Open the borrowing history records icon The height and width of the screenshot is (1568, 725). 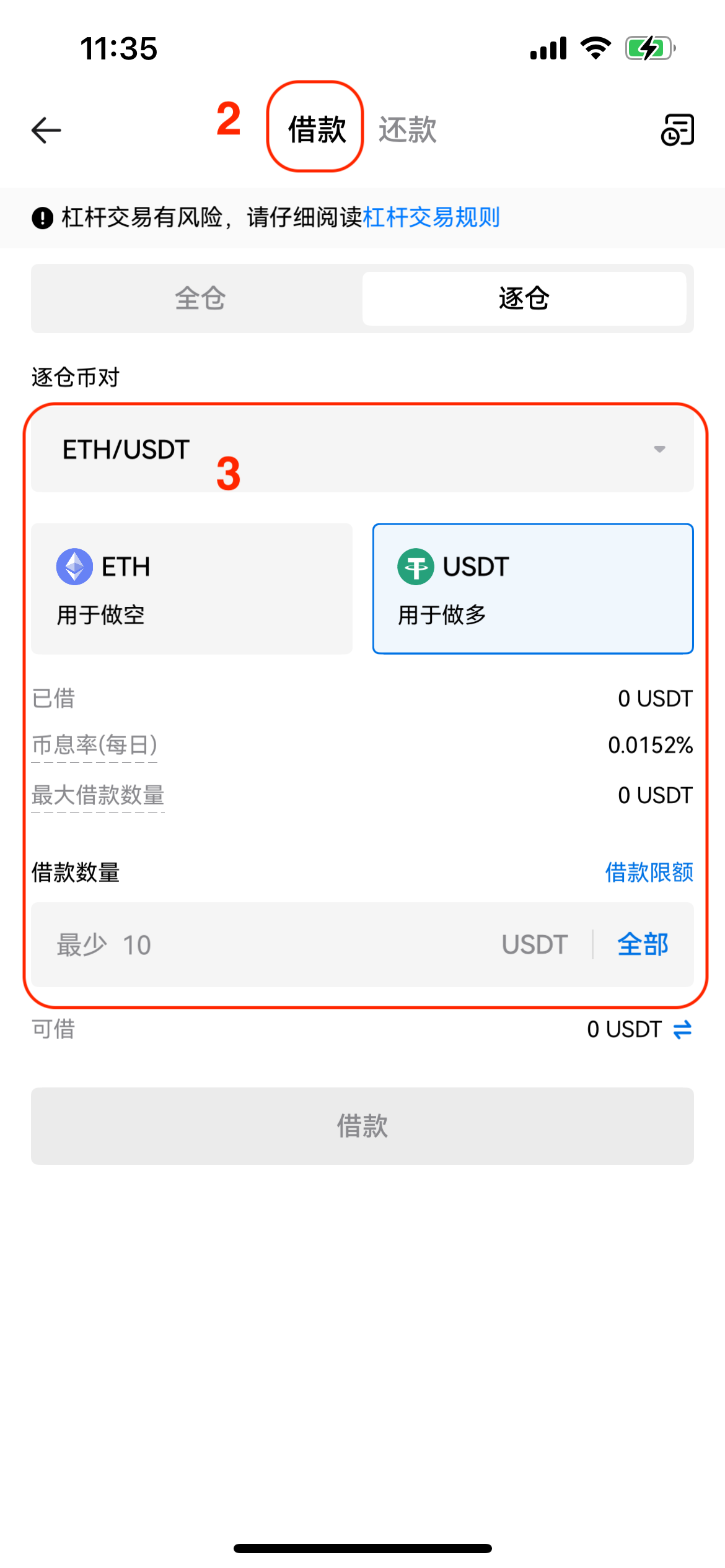[x=677, y=130]
